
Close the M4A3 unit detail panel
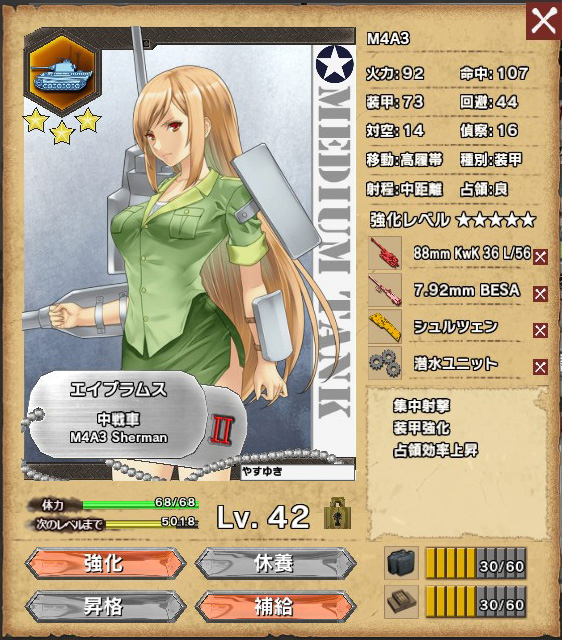coord(544,21)
